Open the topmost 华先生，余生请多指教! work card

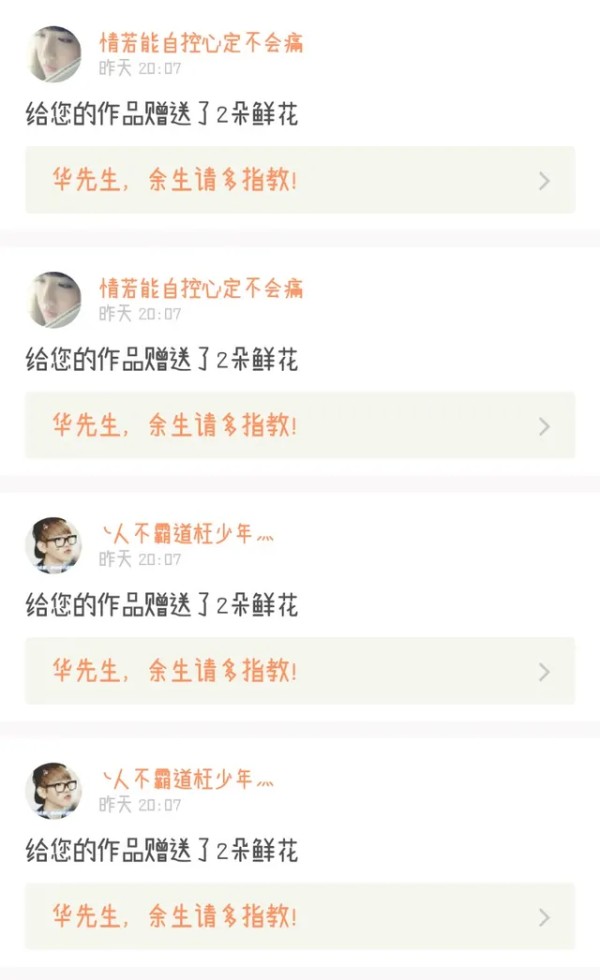[300, 180]
